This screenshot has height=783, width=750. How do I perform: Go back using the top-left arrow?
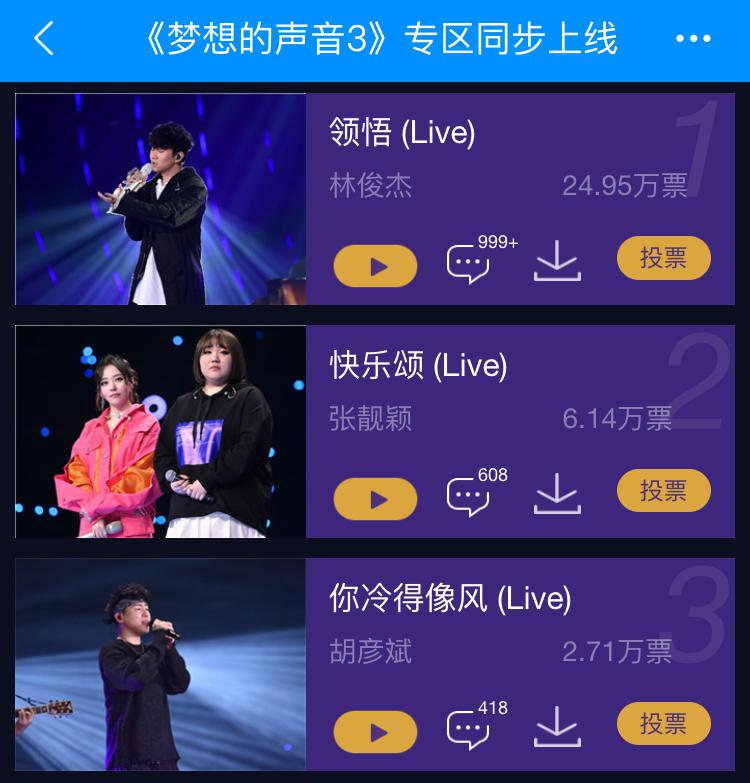pos(43,40)
